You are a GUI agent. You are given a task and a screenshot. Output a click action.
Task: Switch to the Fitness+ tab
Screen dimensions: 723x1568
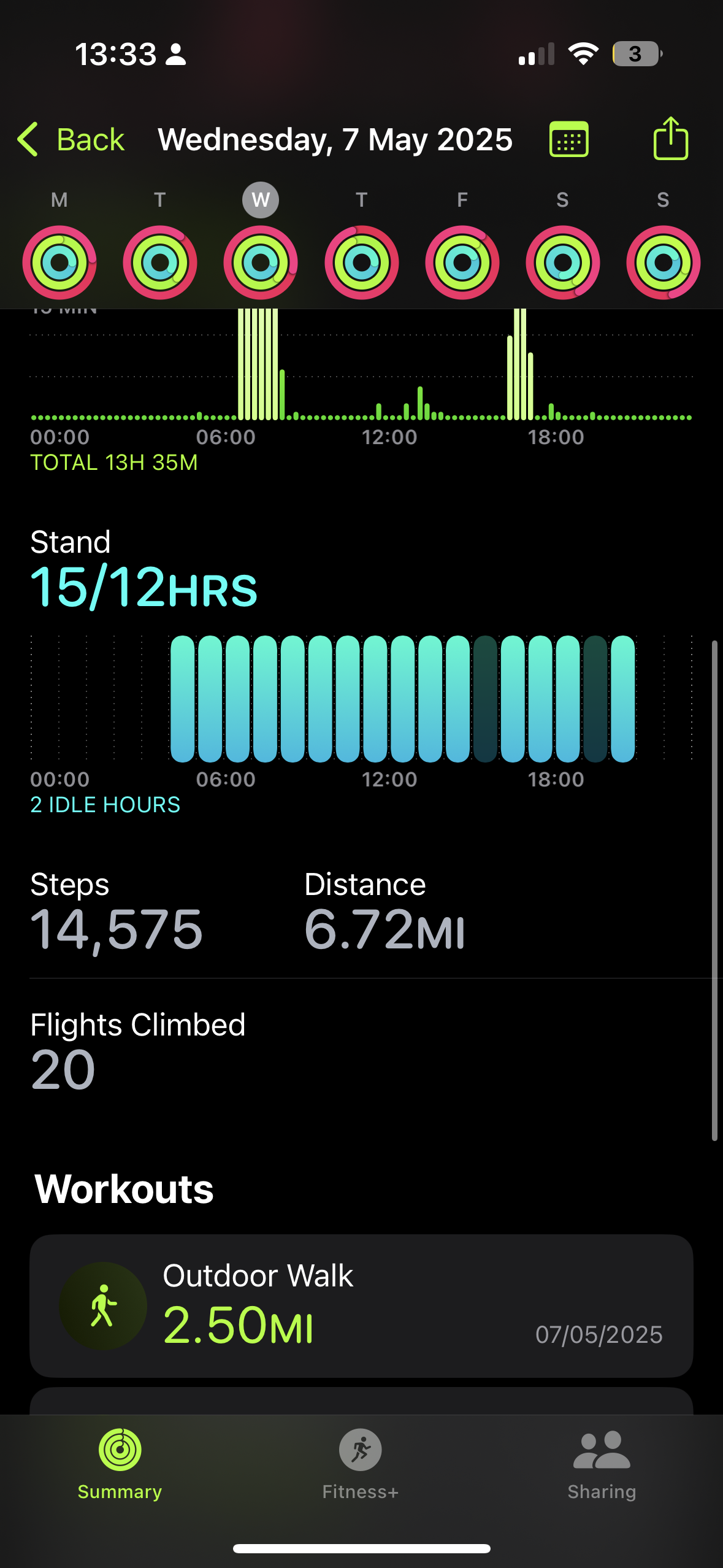[x=361, y=1464]
